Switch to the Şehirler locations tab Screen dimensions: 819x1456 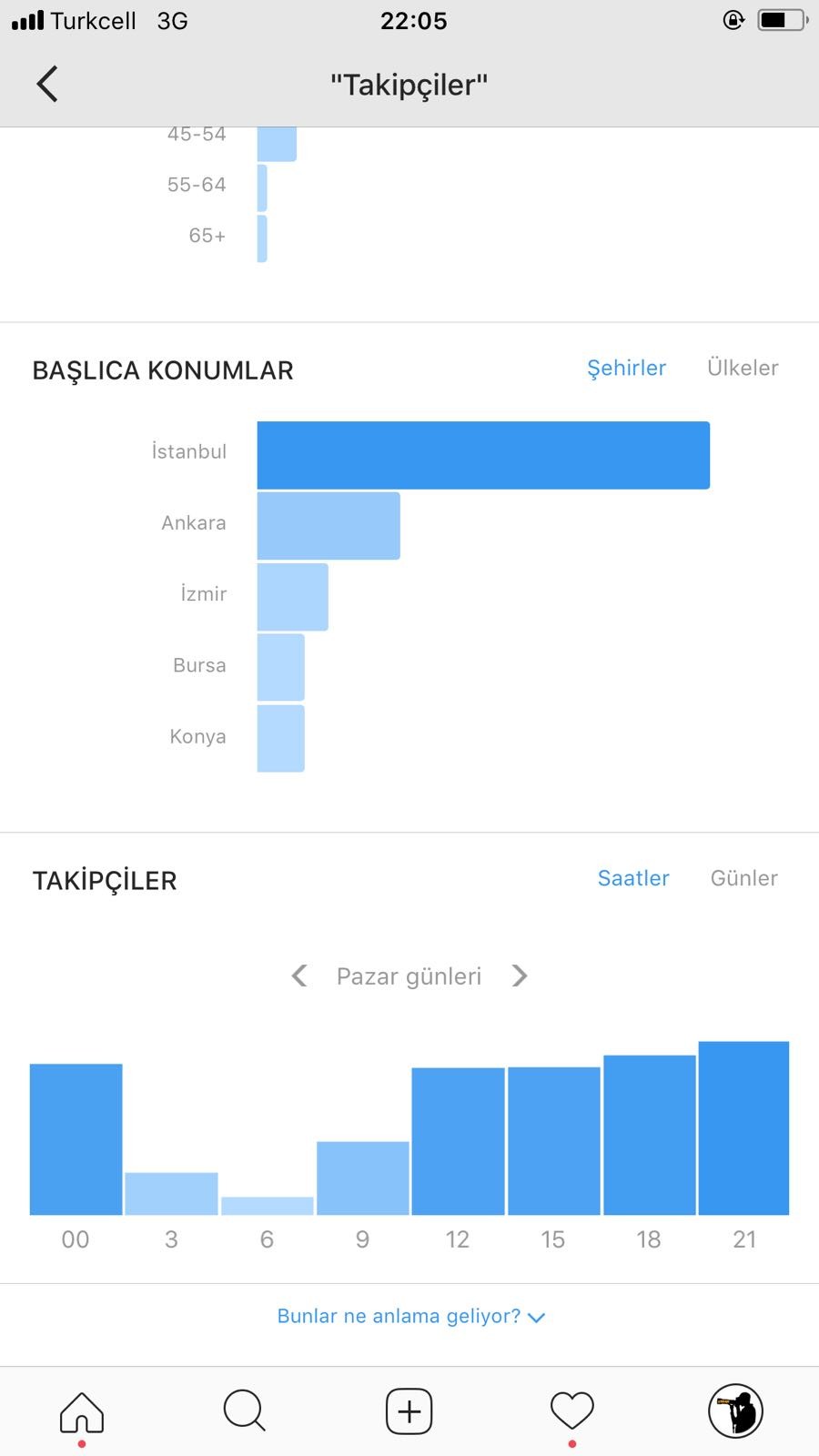[x=626, y=369]
